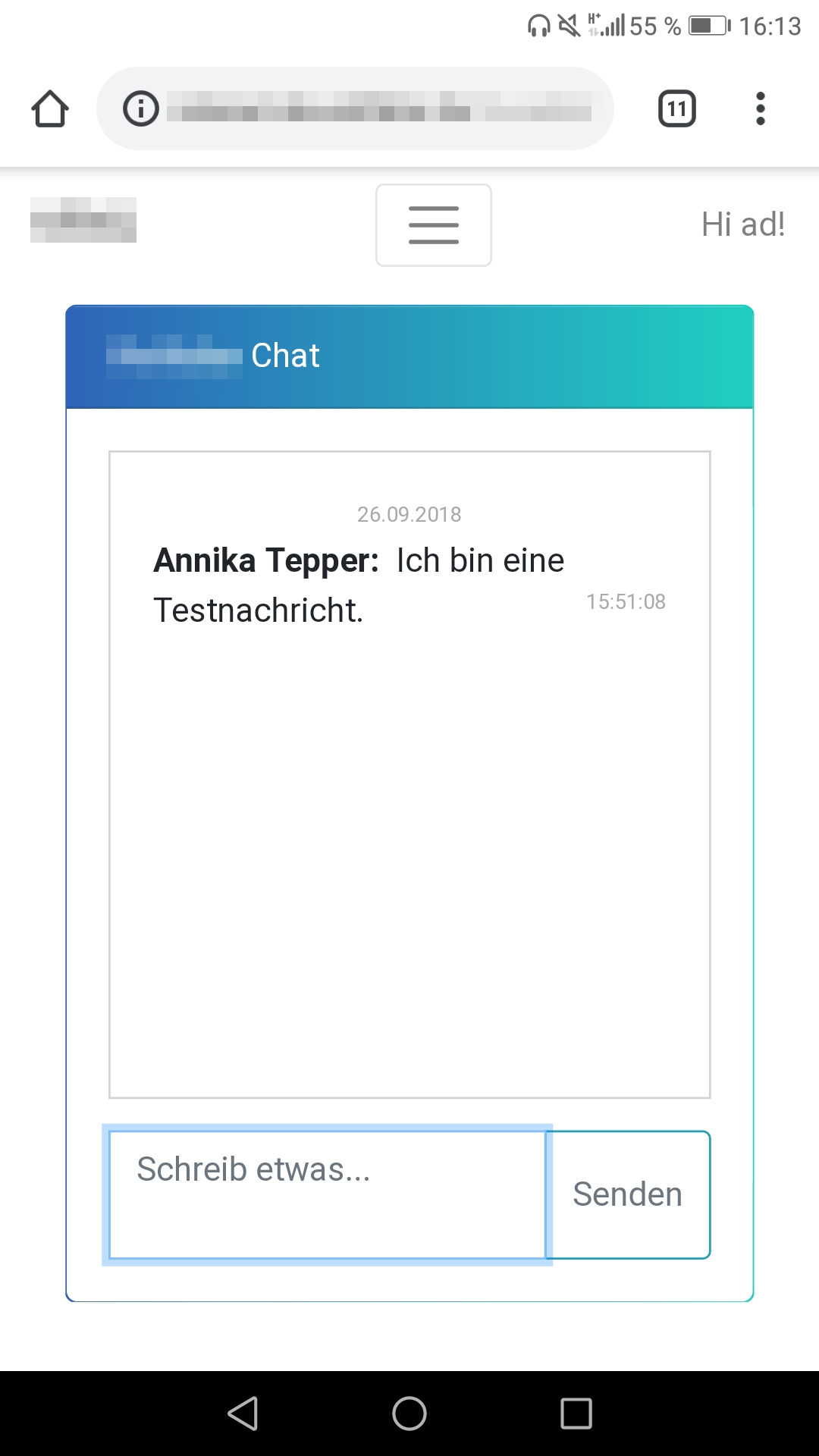Image resolution: width=819 pixels, height=1456 pixels.
Task: Tap the Senden button
Action: click(628, 1195)
